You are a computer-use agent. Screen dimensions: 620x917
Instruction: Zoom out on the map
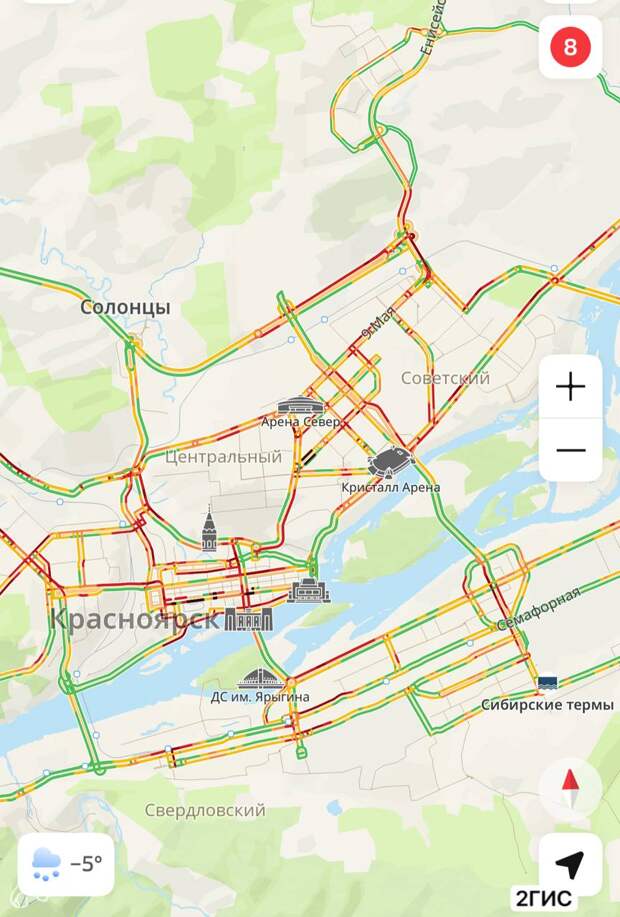pyautogui.click(x=571, y=450)
